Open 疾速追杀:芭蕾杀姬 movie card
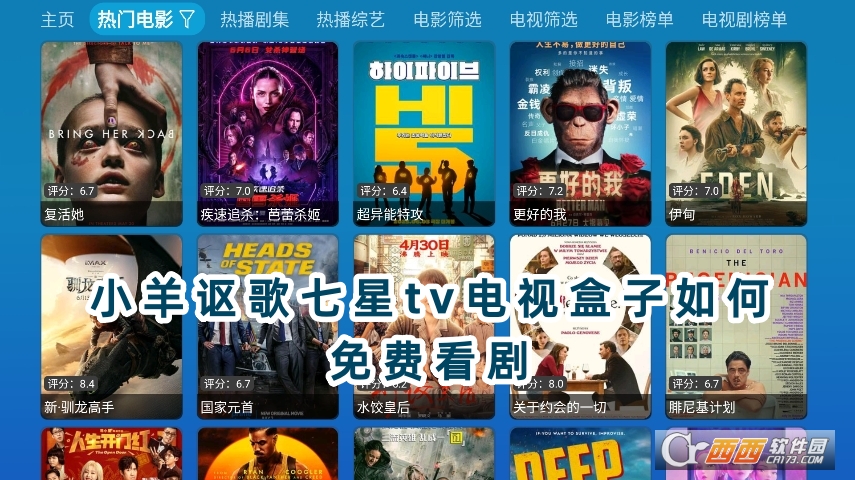Image resolution: width=855 pixels, height=480 pixels. pos(268,130)
